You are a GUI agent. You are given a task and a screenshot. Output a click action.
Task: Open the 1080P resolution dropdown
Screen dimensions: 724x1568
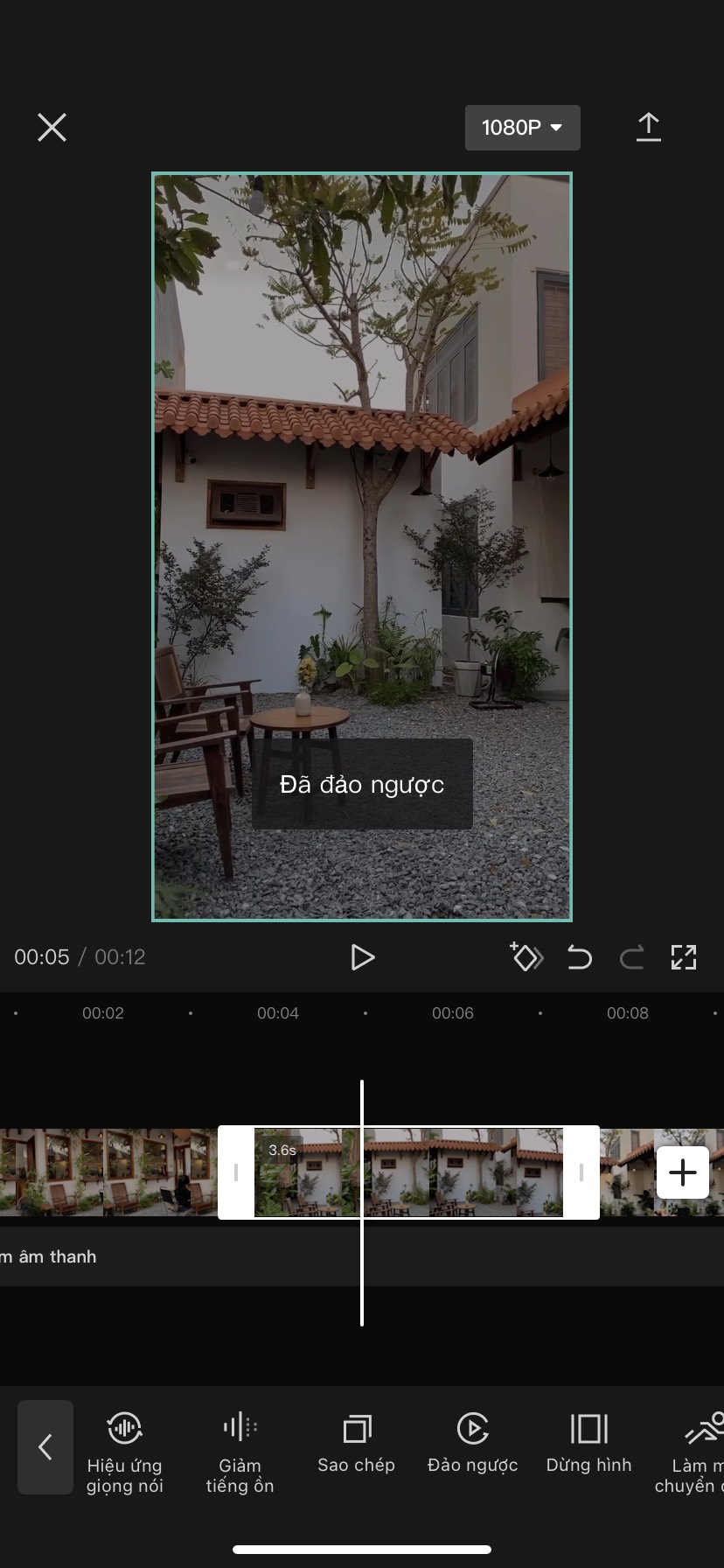522,128
